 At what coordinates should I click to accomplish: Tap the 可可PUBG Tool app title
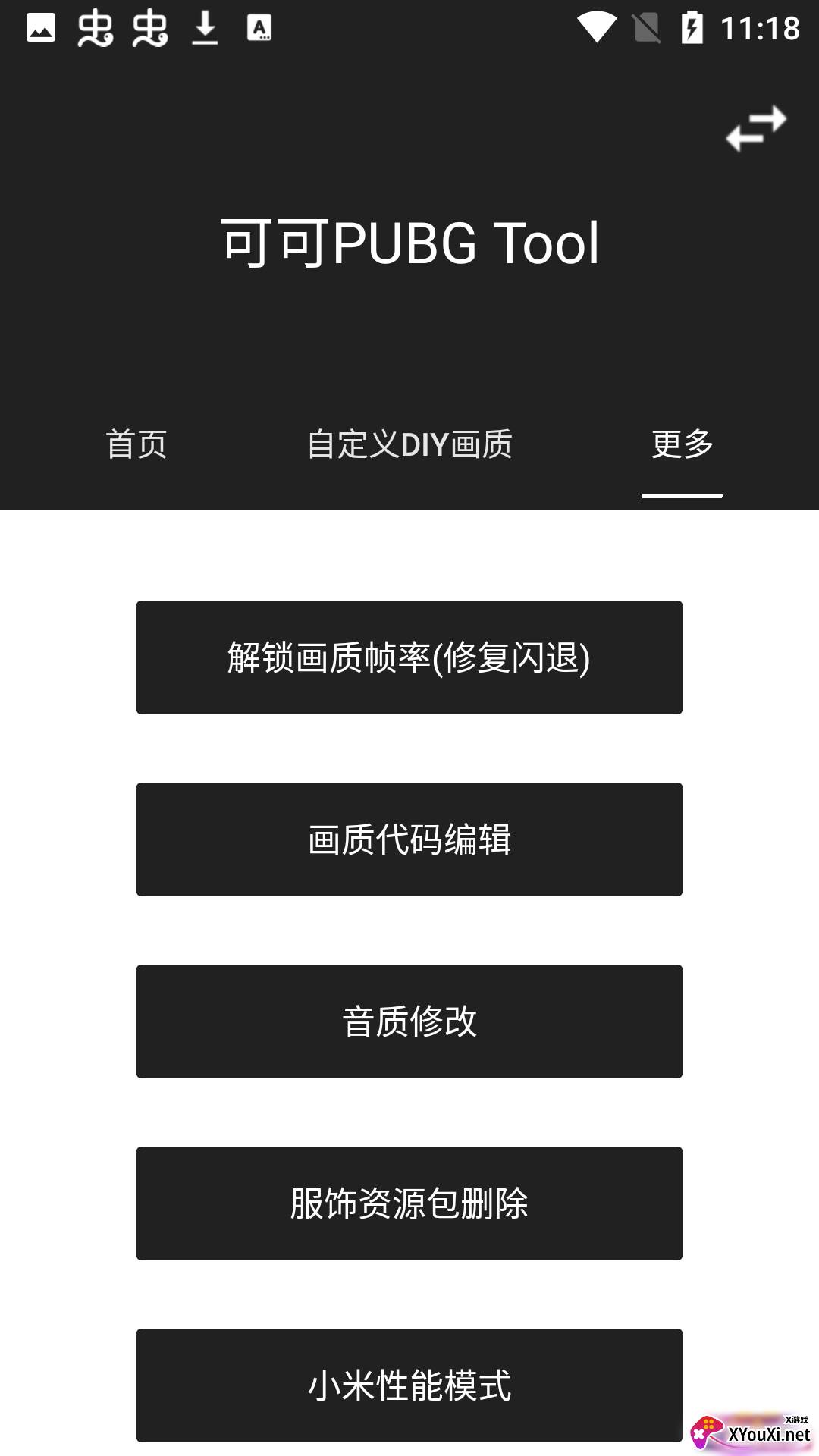click(409, 243)
